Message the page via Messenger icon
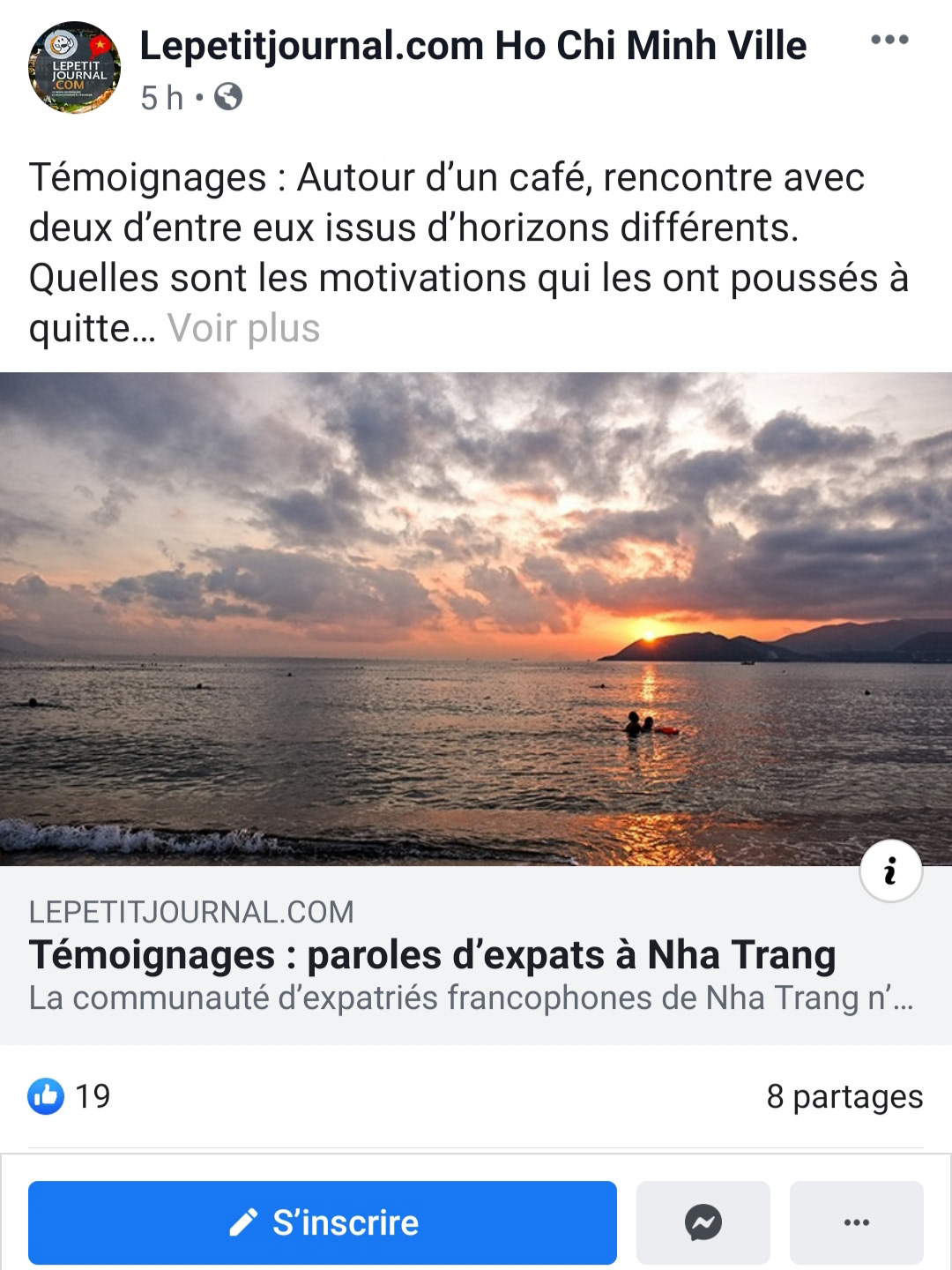This screenshot has width=952, height=1270. click(x=703, y=1222)
